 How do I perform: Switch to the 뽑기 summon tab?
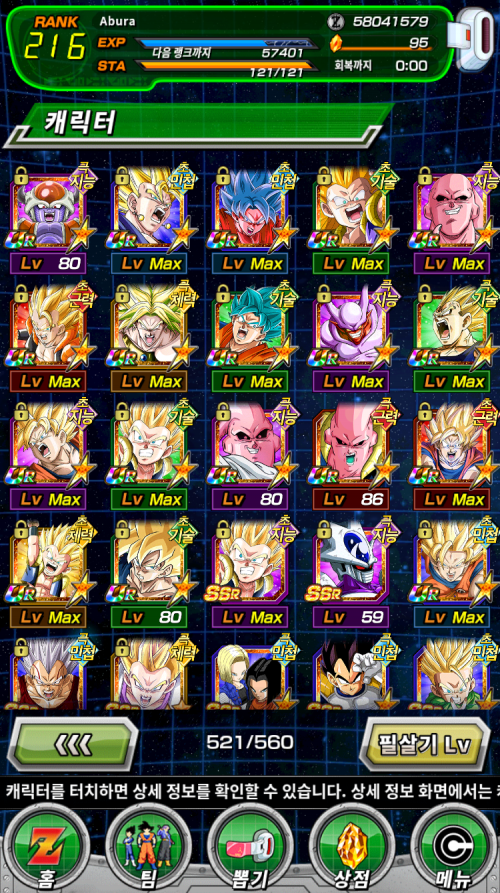point(250,849)
